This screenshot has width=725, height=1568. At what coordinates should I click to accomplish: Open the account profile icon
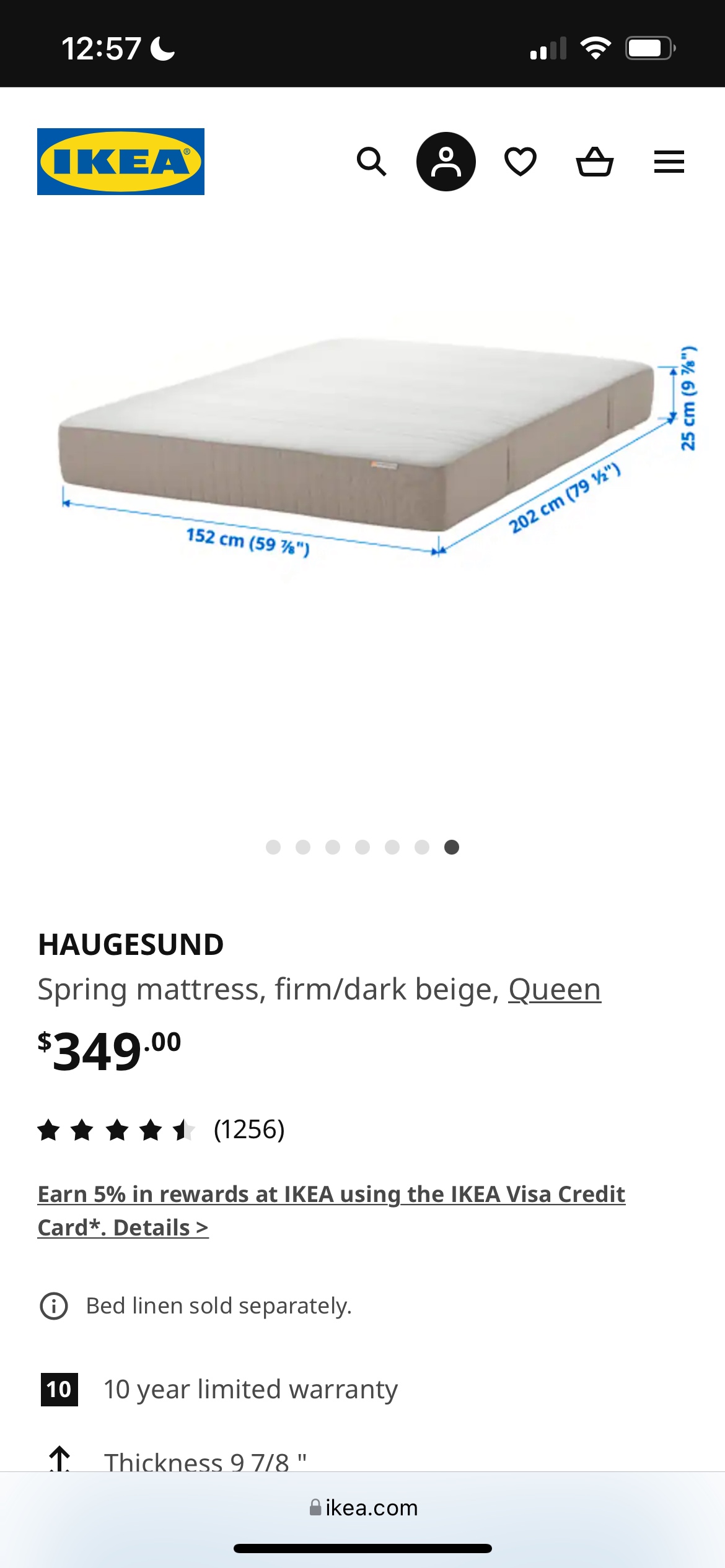tap(446, 162)
